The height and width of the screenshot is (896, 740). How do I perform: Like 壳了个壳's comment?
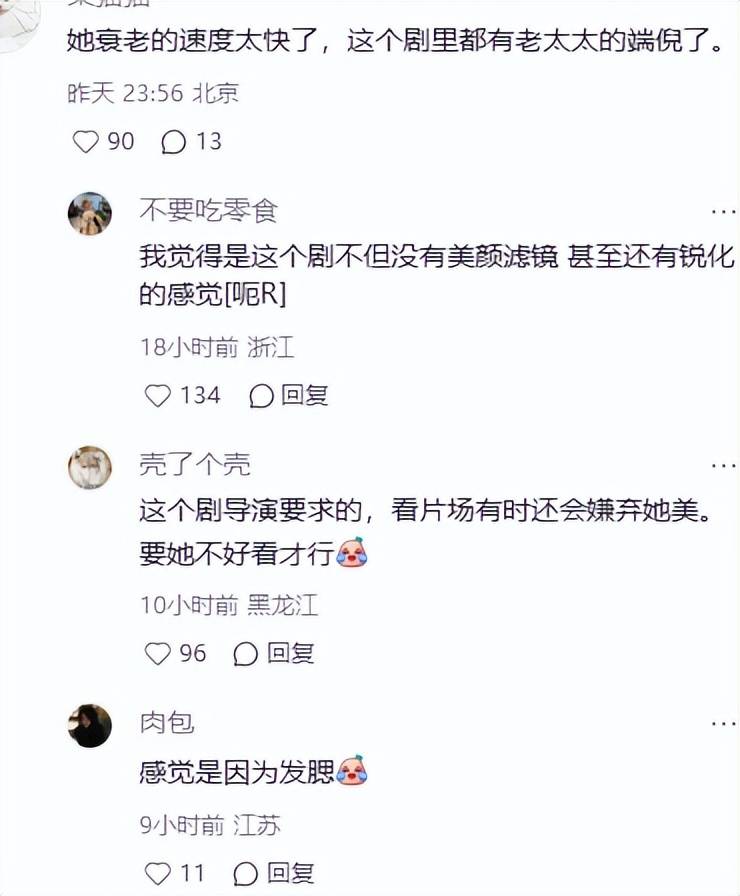tap(158, 653)
